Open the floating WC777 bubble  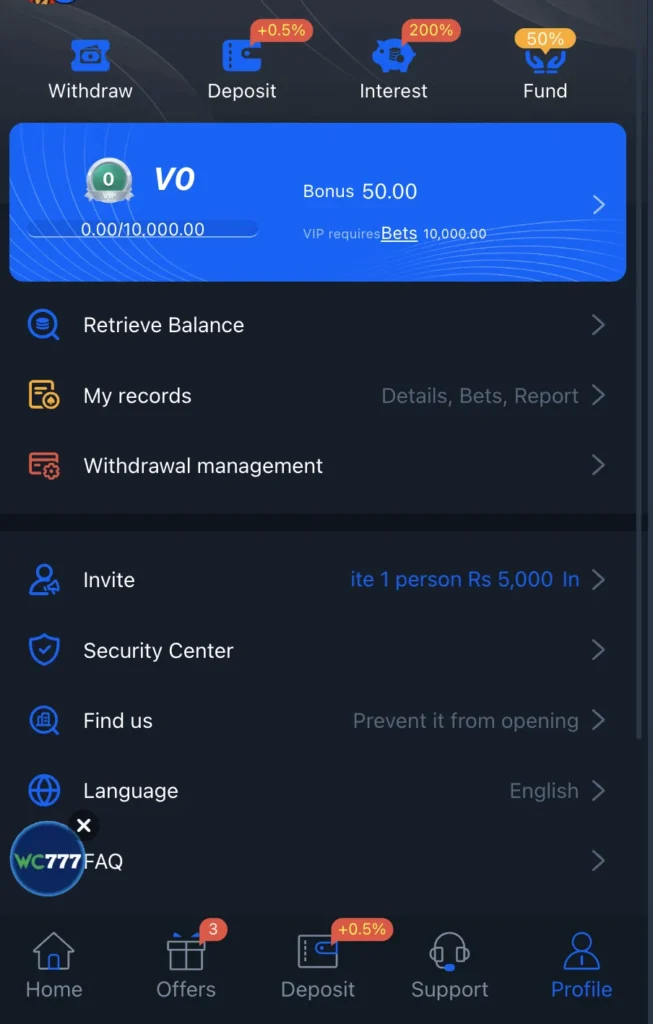click(x=46, y=860)
